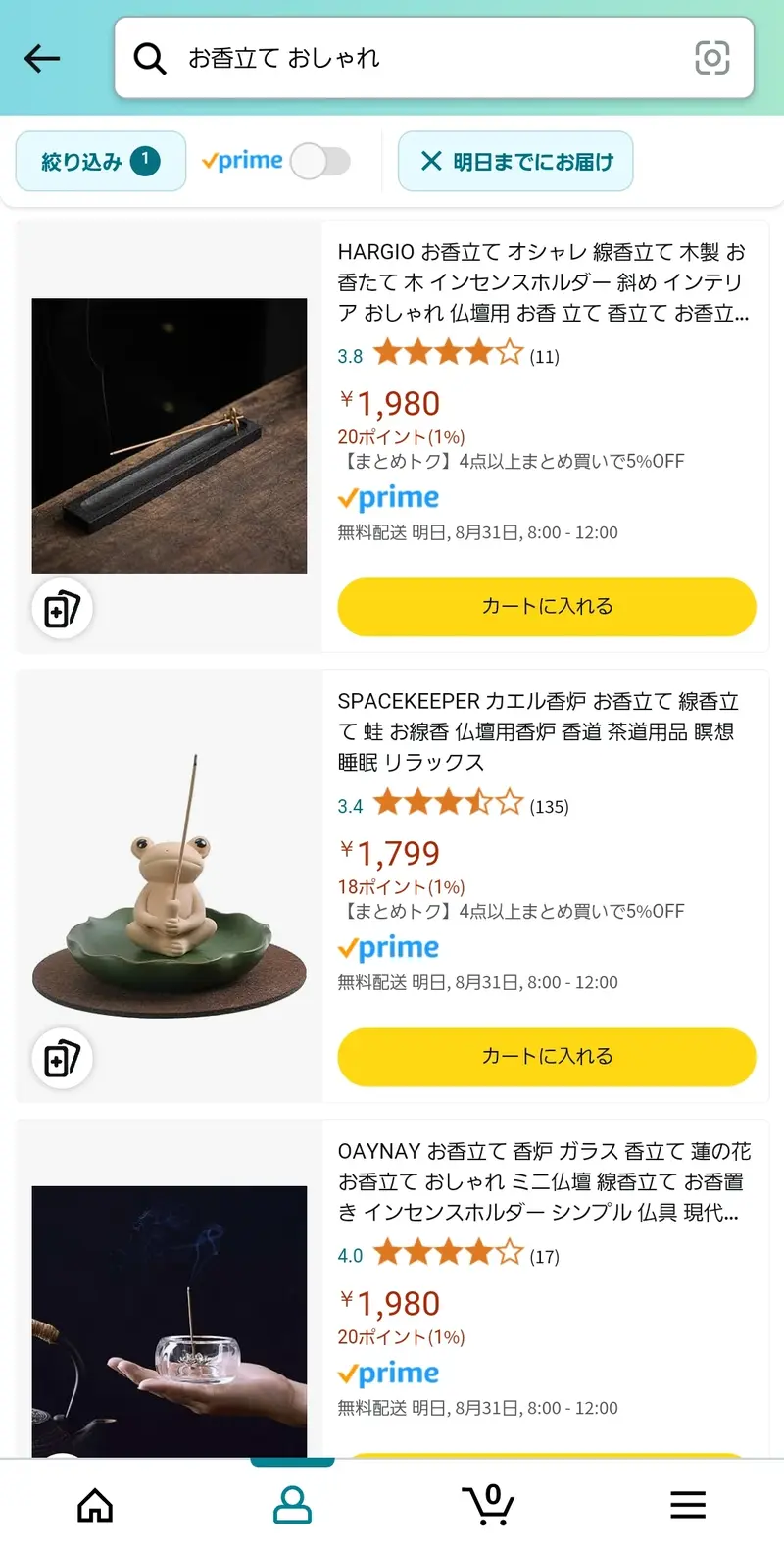Open the HARGIO wooden incense holder listing
The height and width of the screenshot is (1549, 784).
[x=541, y=282]
